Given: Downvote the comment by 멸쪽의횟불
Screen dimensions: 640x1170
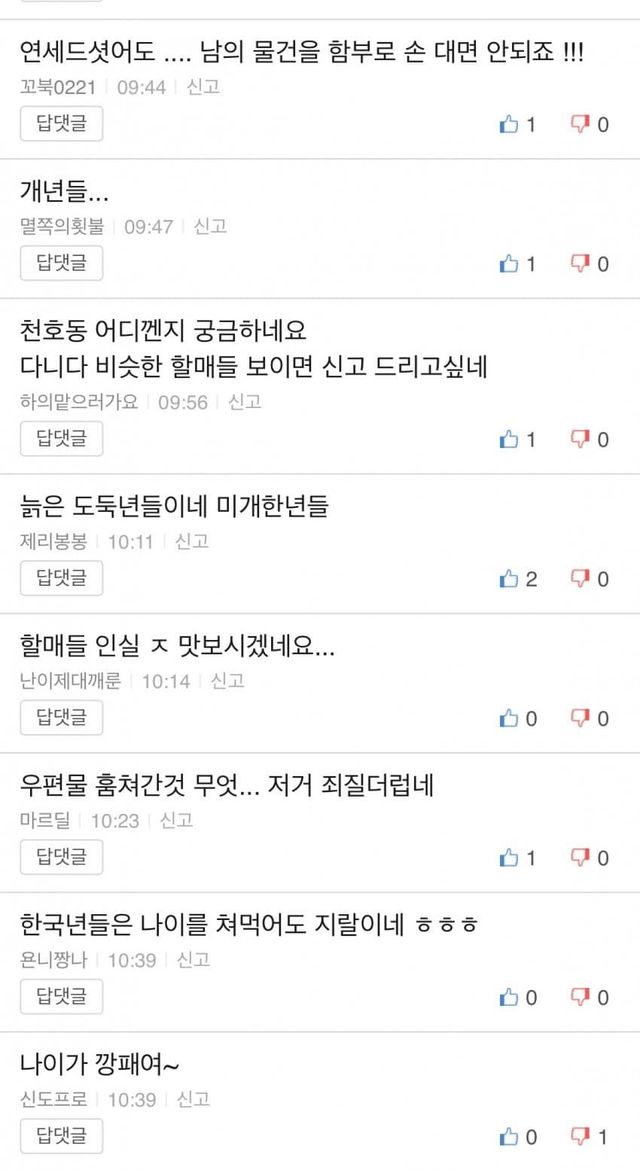Looking at the screenshot, I should tap(581, 264).
